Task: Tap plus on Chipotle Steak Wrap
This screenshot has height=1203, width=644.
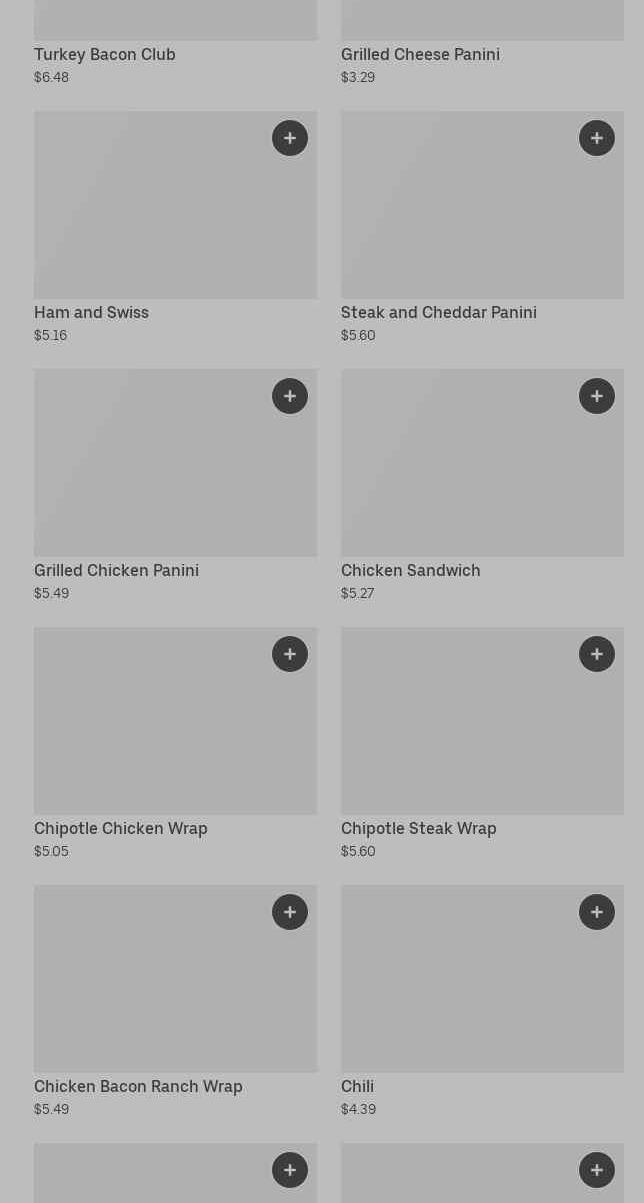Action: (597, 654)
